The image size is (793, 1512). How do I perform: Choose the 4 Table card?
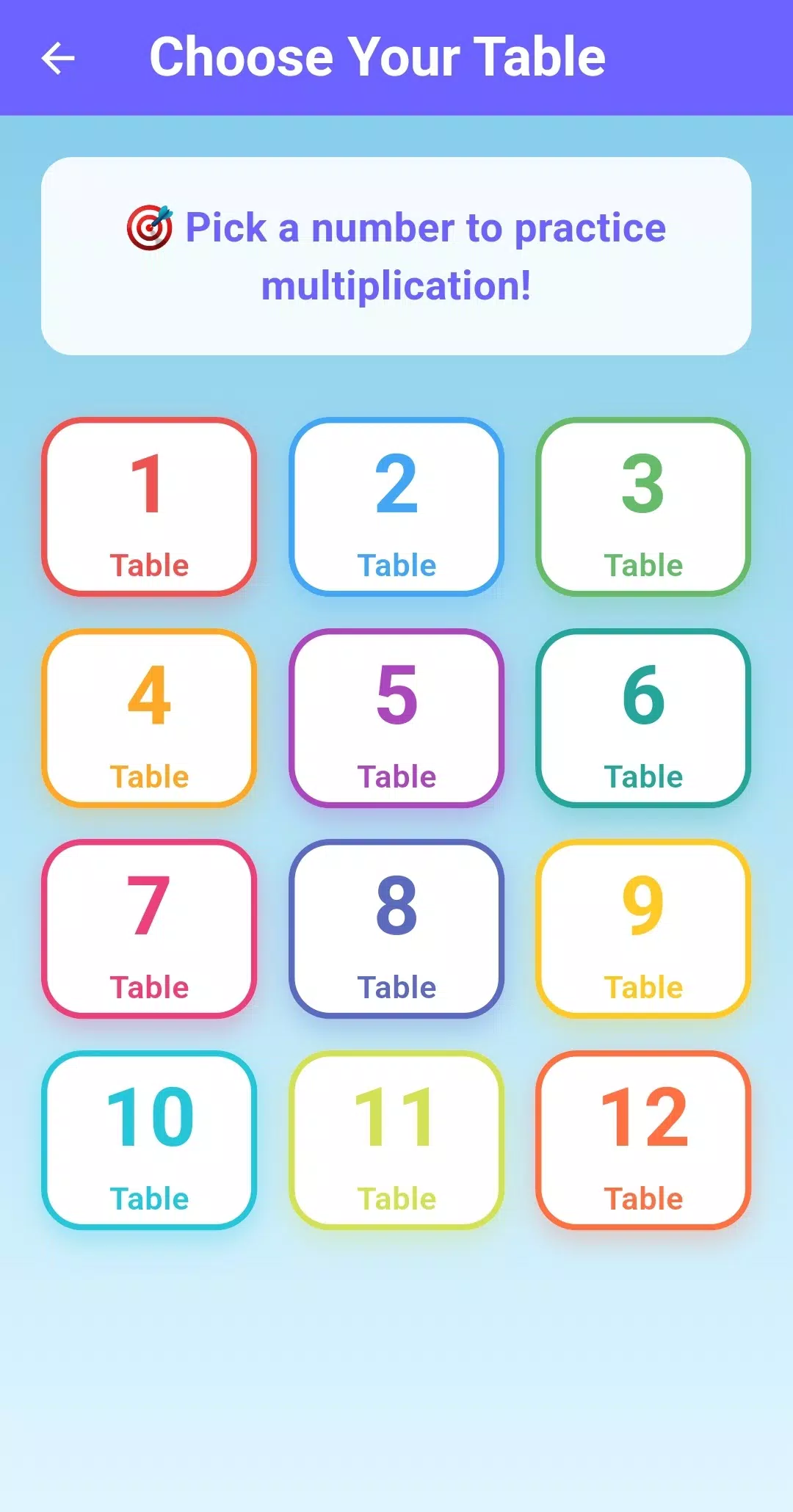(150, 719)
